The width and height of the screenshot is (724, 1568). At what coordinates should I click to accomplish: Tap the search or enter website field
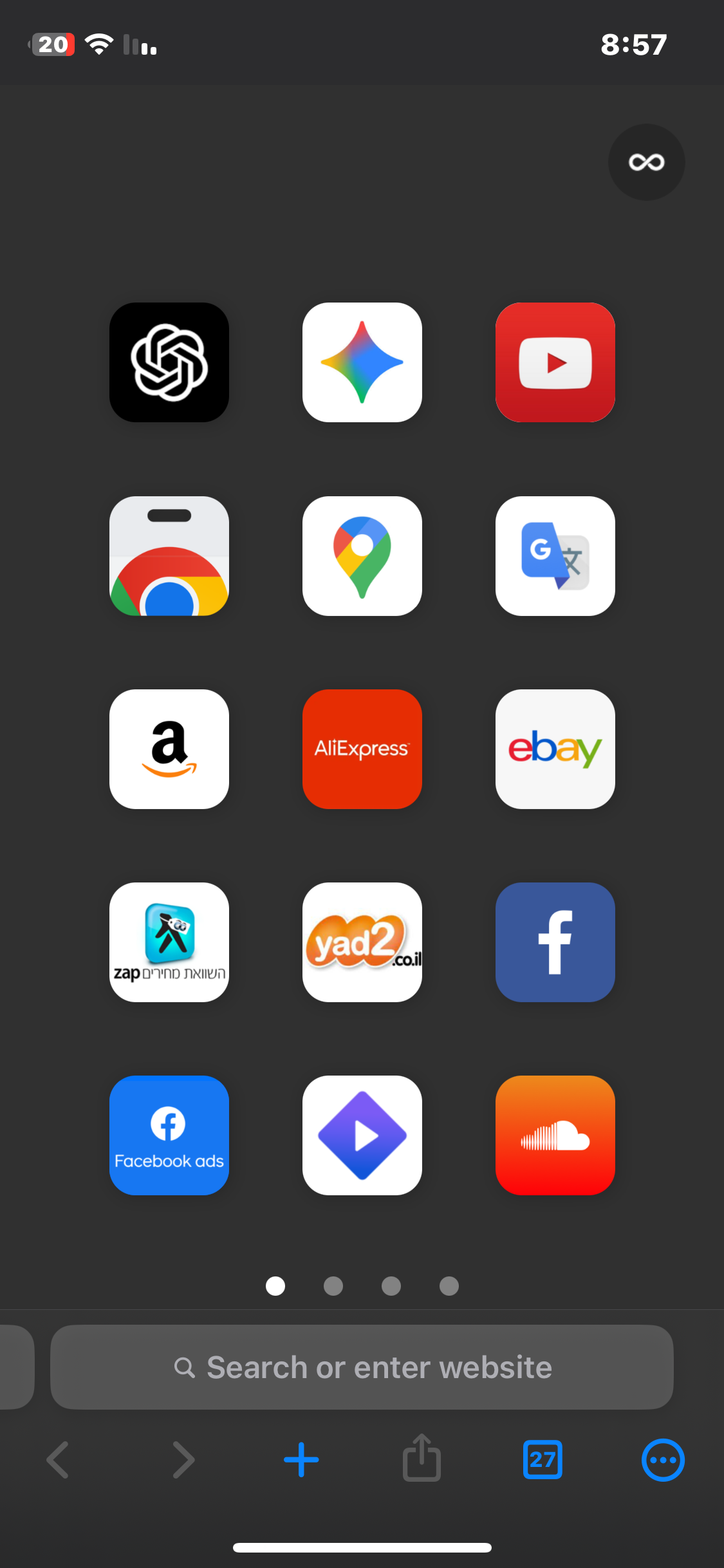point(362,1367)
